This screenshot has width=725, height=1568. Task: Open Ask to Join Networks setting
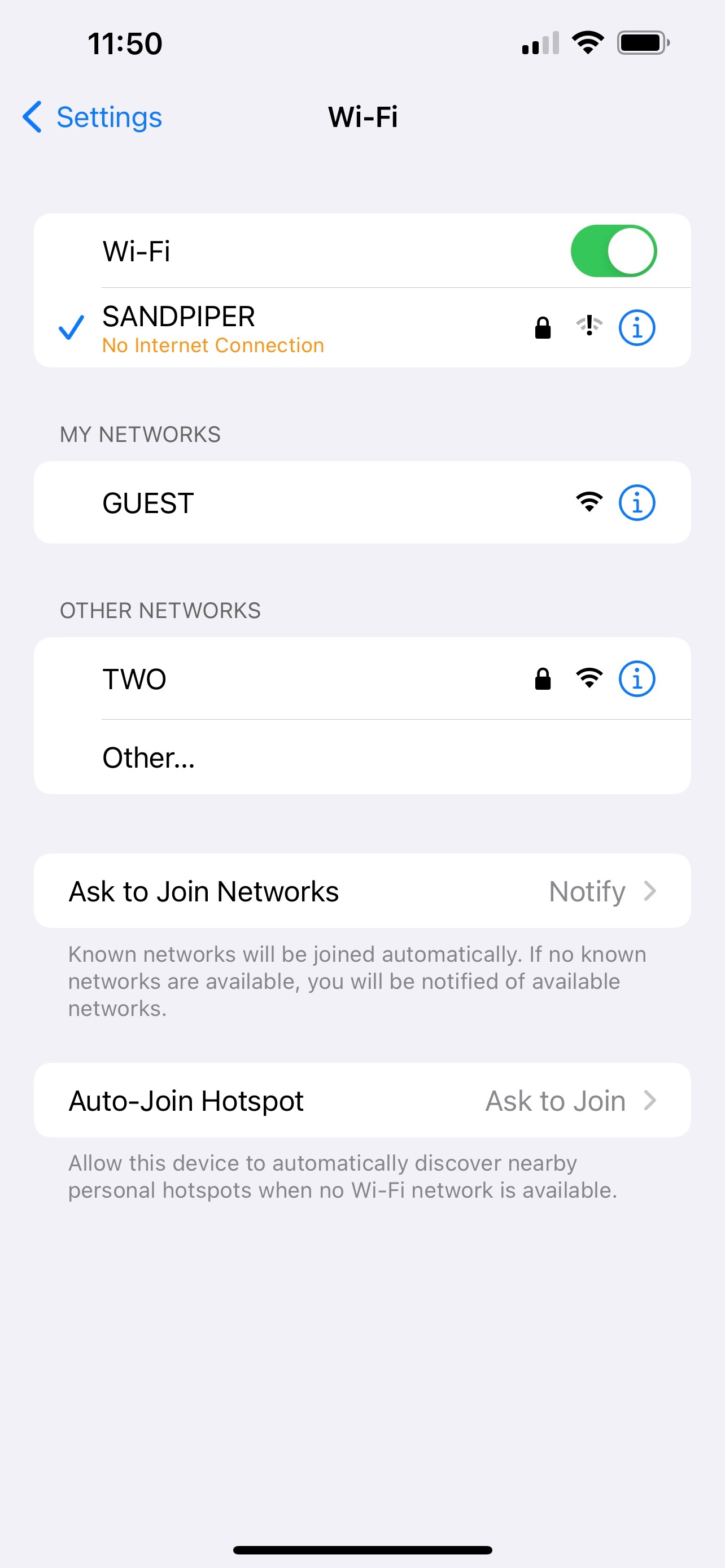pyautogui.click(x=362, y=891)
